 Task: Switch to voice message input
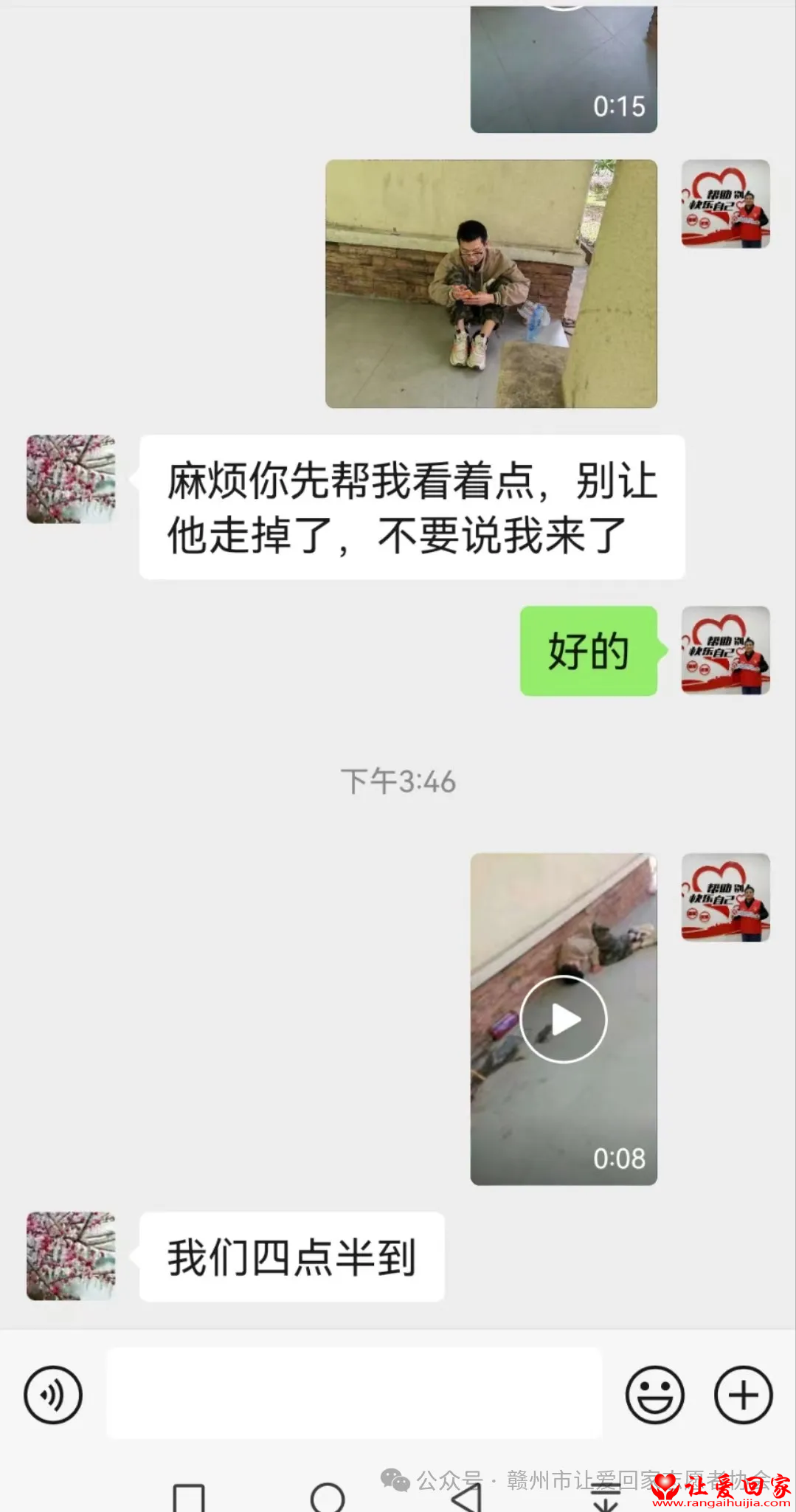click(x=53, y=1394)
